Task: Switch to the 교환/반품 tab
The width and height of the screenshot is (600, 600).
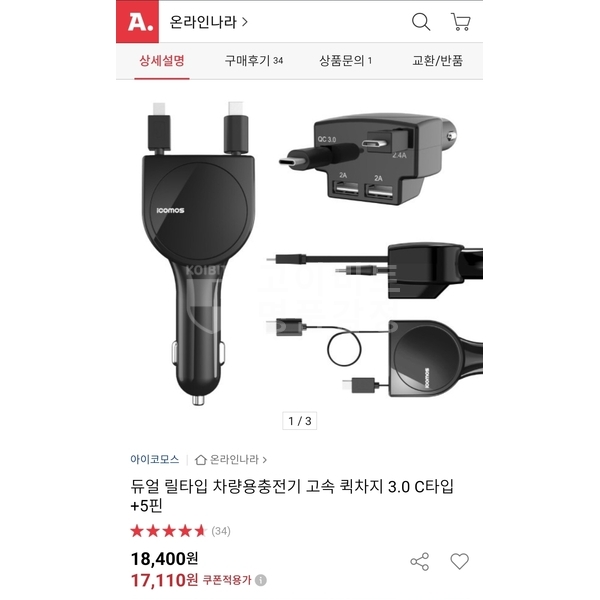Action: (437, 60)
